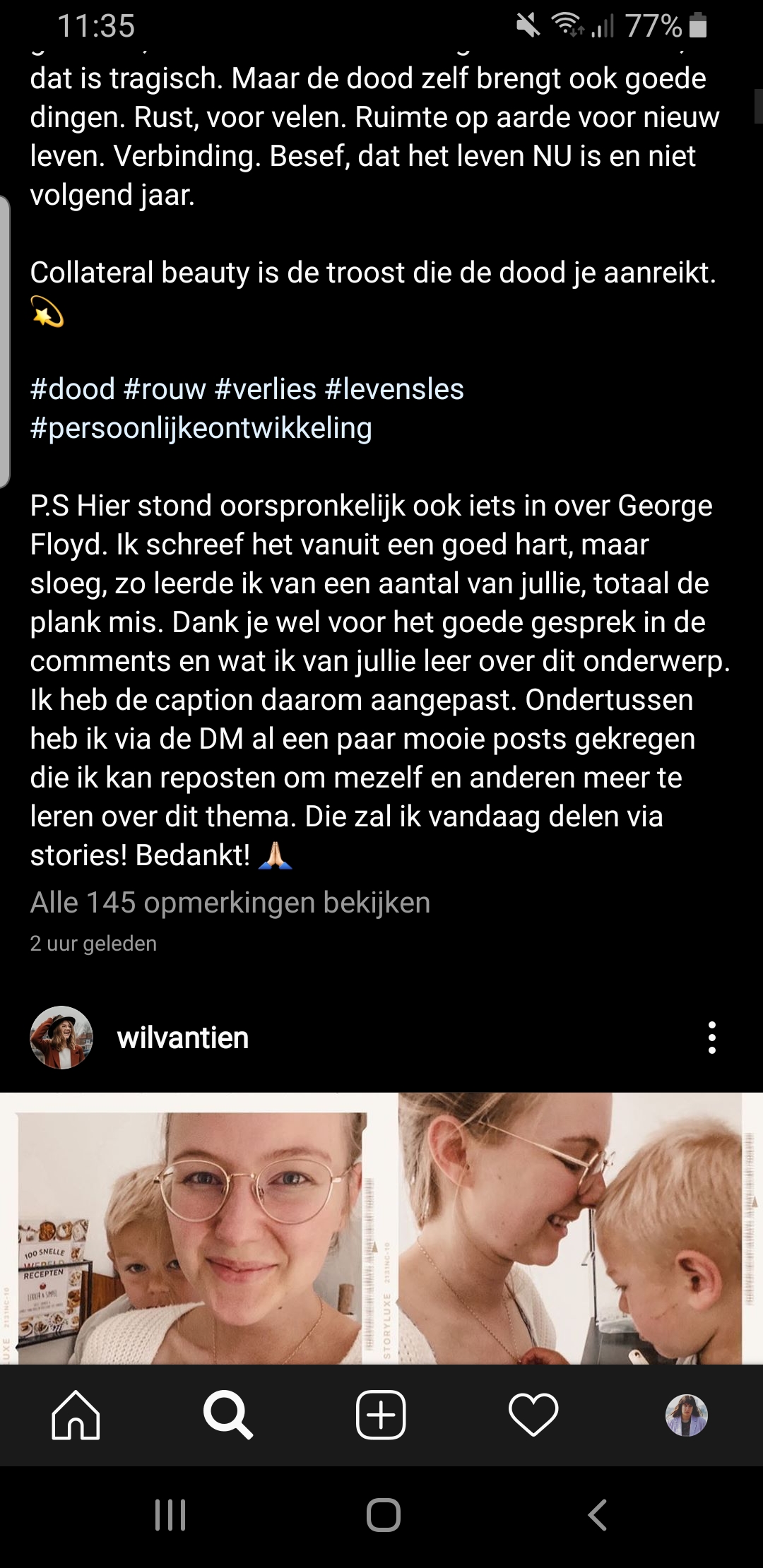Open the #rouw hashtag
The image size is (763, 1568).
[165, 389]
